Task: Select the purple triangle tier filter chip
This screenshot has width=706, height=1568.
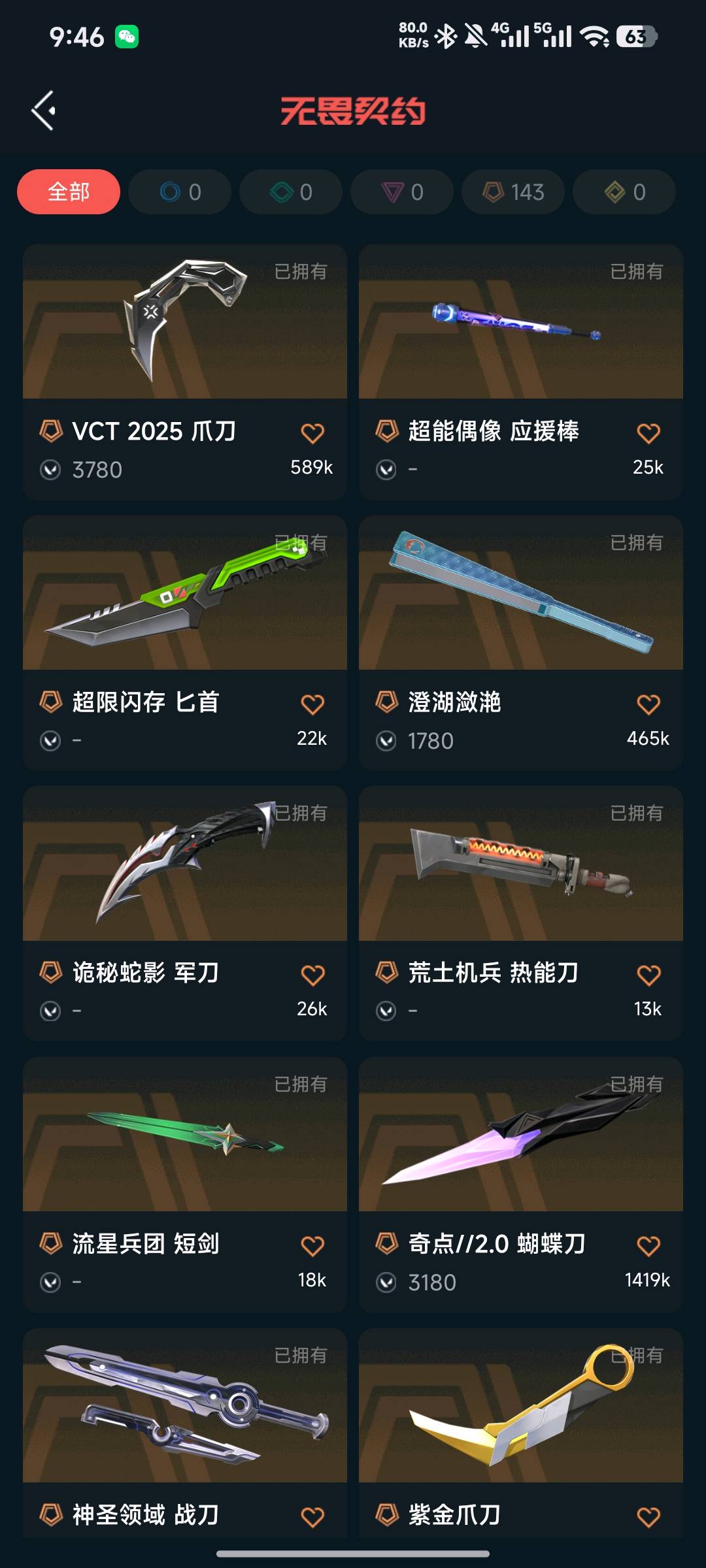Action: coord(402,192)
